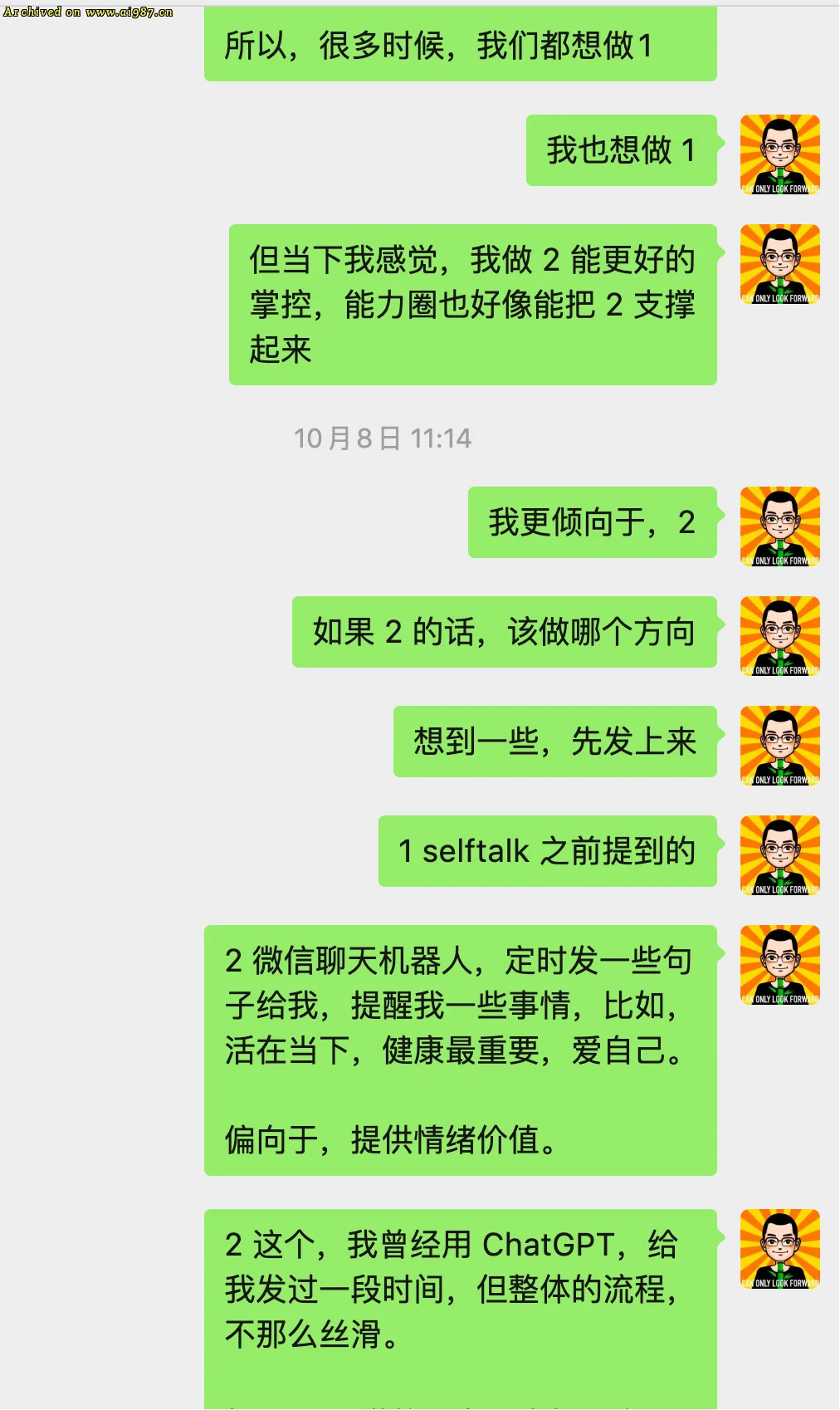
Task: Tap avatar beside '1 selftalk 之前提到的'
Action: click(x=779, y=855)
